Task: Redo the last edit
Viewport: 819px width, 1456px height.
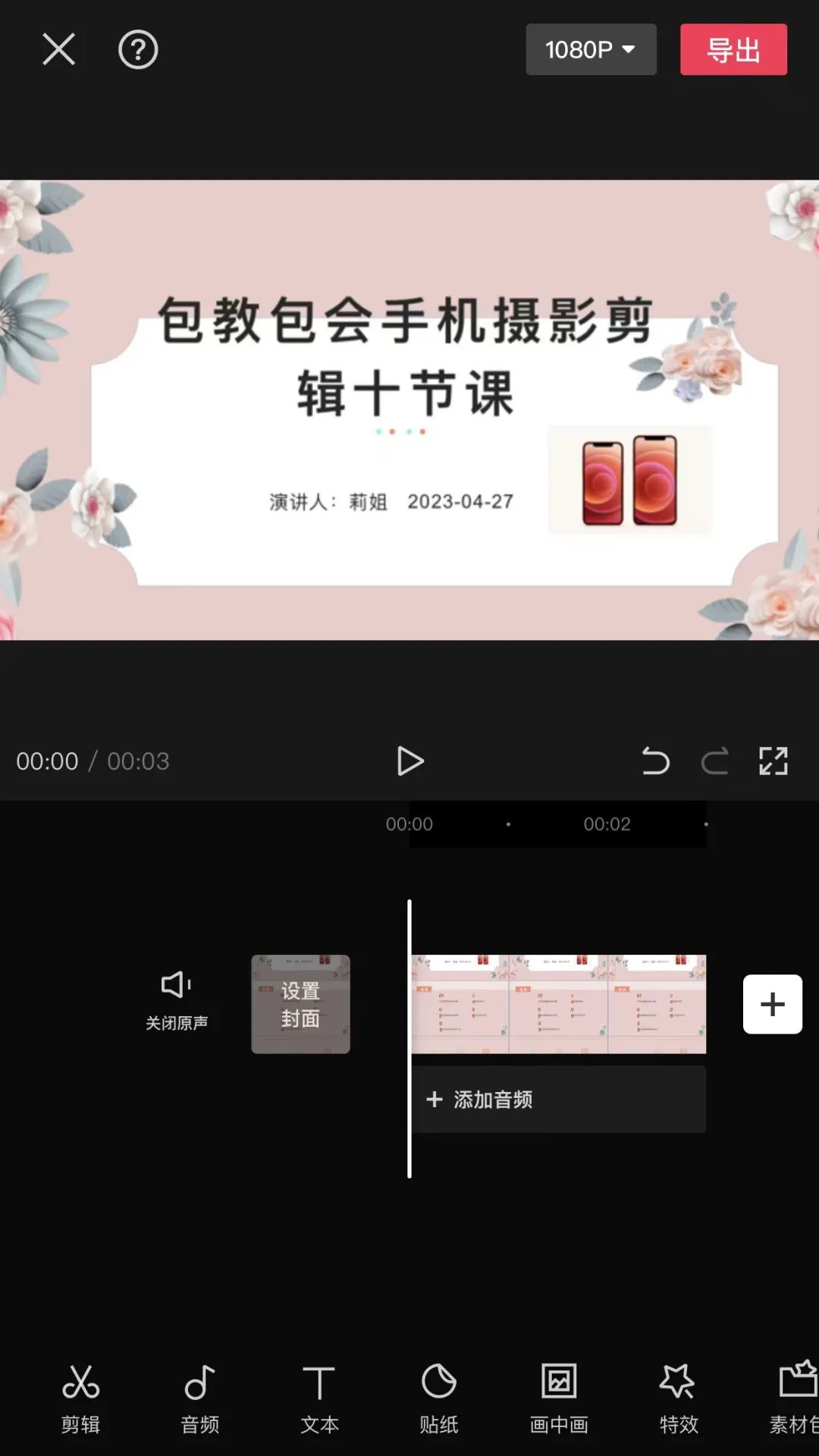Action: [x=714, y=761]
